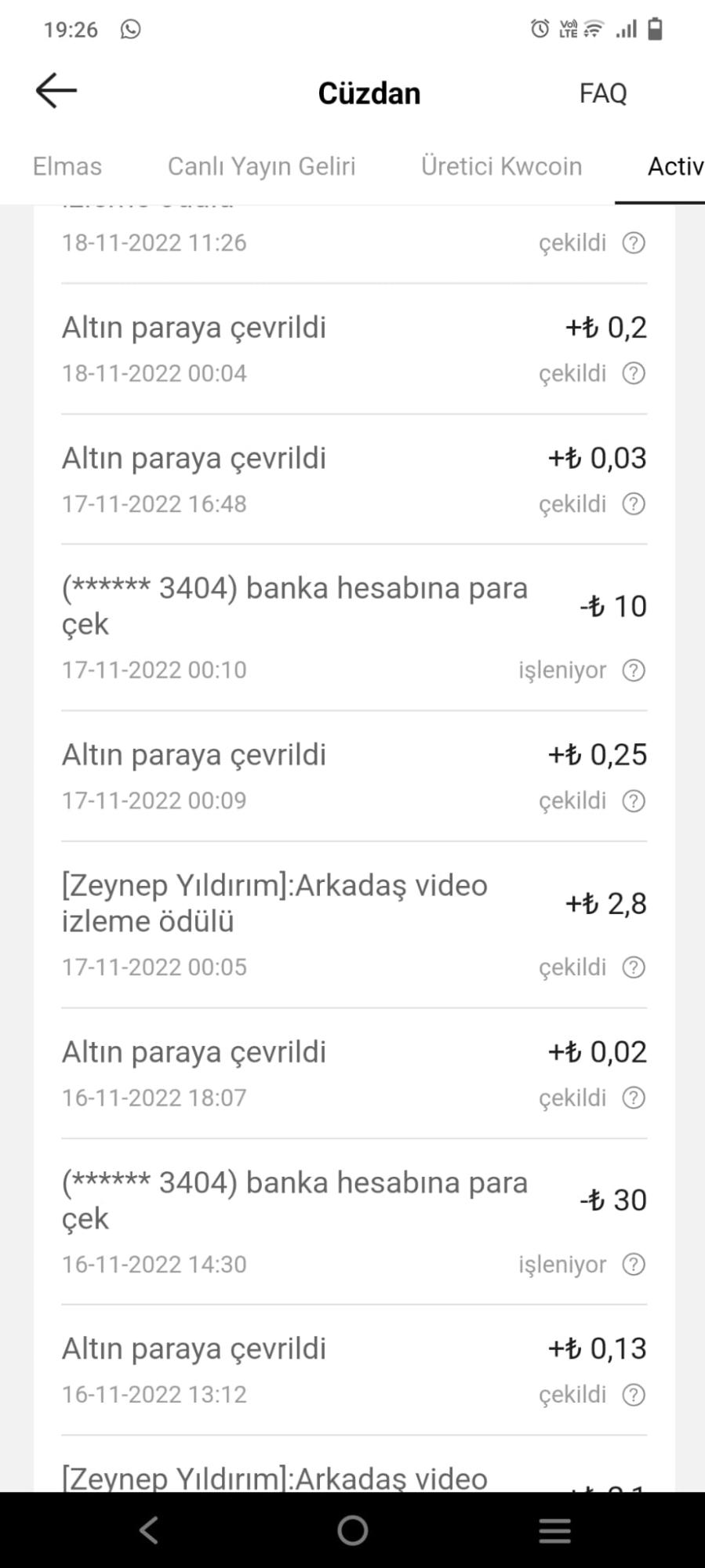
Task: Open the FAQ page
Action: (x=603, y=93)
